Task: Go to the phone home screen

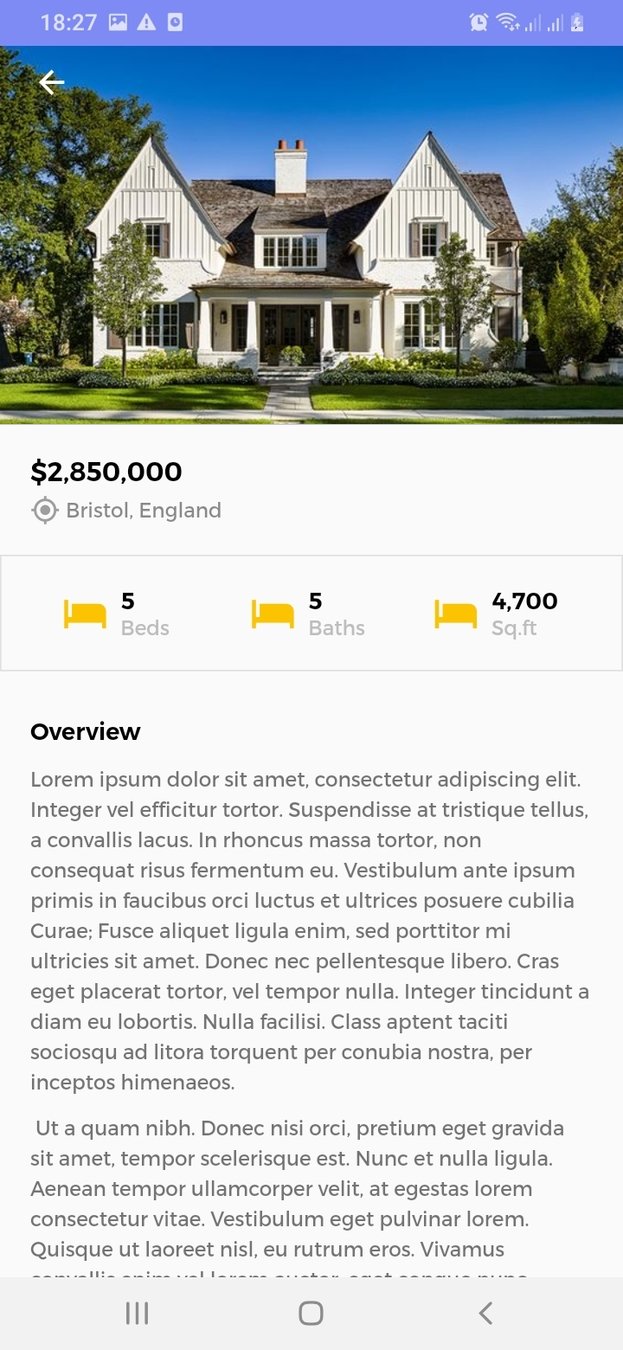Action: coord(311,1313)
